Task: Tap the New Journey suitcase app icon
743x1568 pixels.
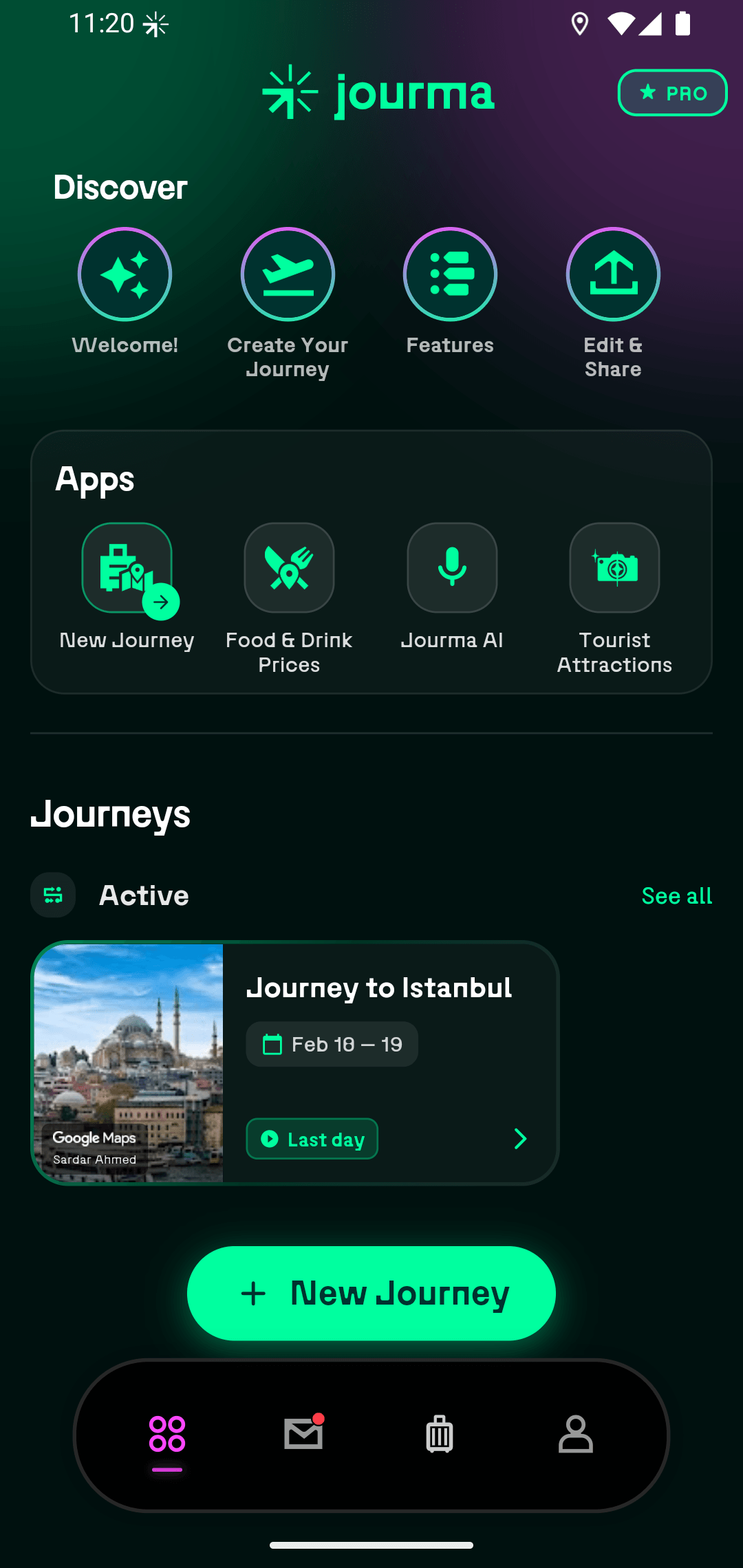Action: pyautogui.click(x=127, y=567)
